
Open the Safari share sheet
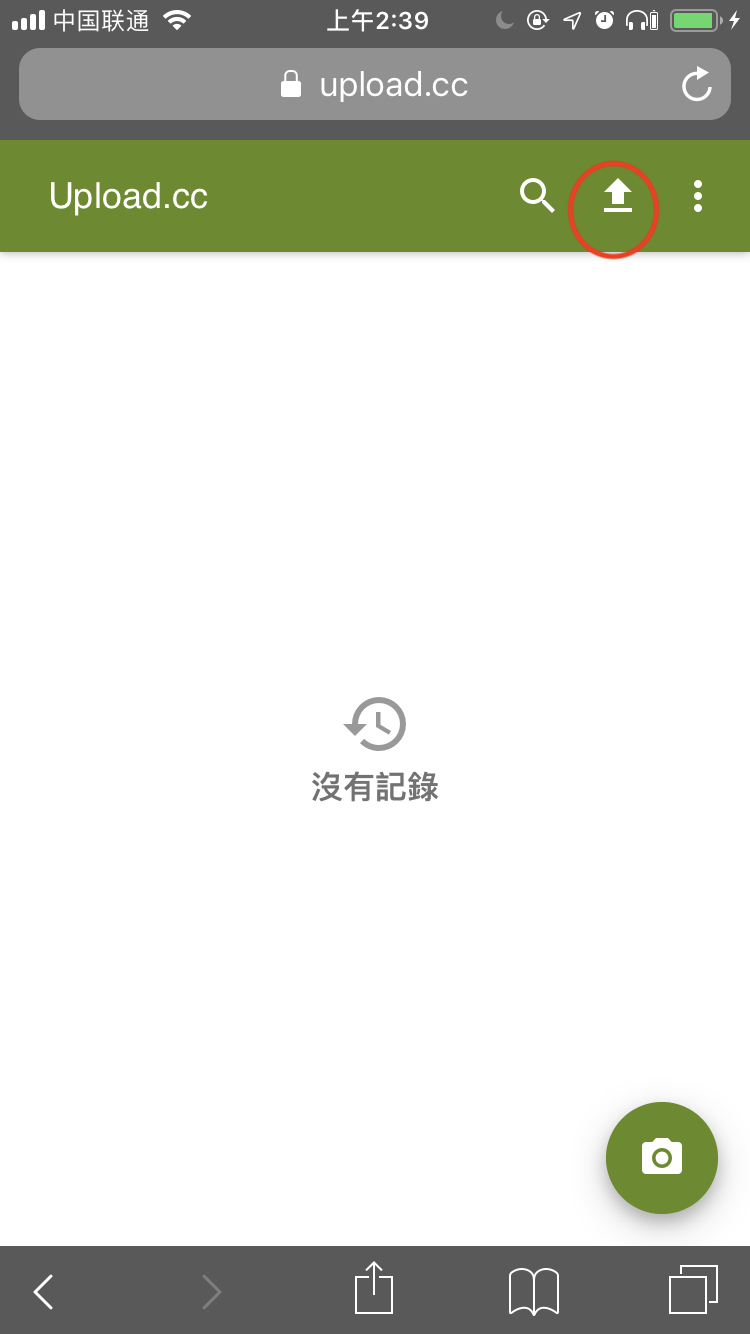(374, 1288)
